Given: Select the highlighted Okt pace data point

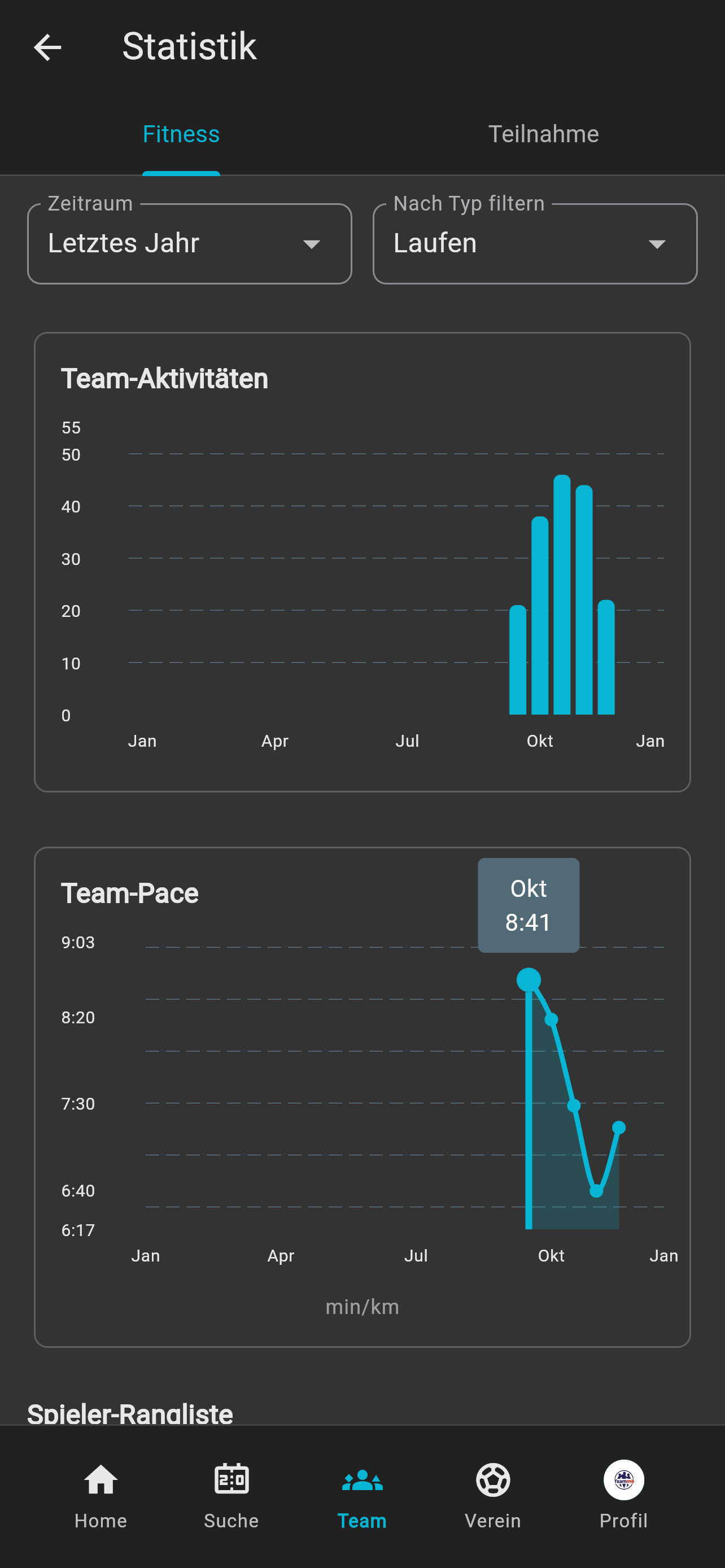Looking at the screenshot, I should [528, 978].
